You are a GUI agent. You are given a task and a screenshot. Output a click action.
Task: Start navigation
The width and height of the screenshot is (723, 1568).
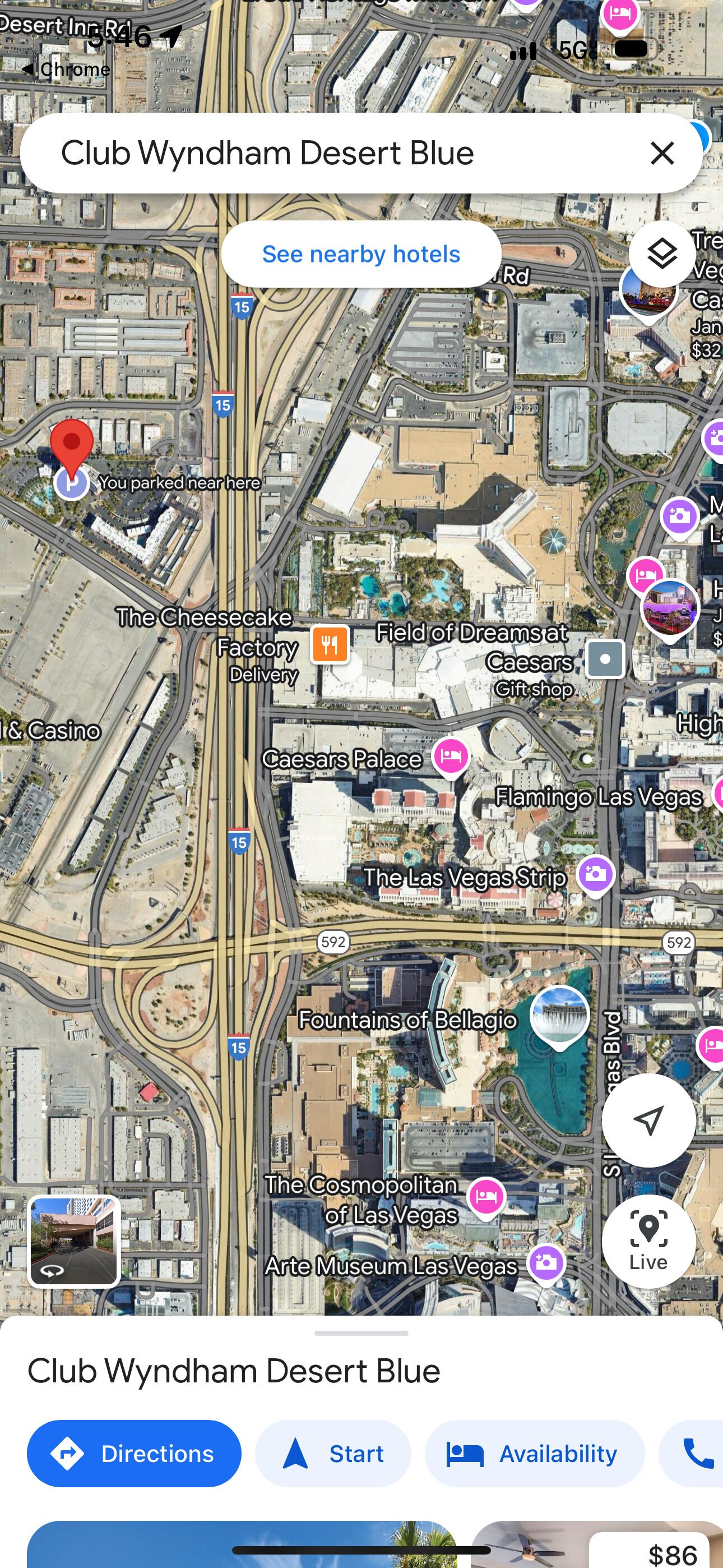(x=332, y=1454)
